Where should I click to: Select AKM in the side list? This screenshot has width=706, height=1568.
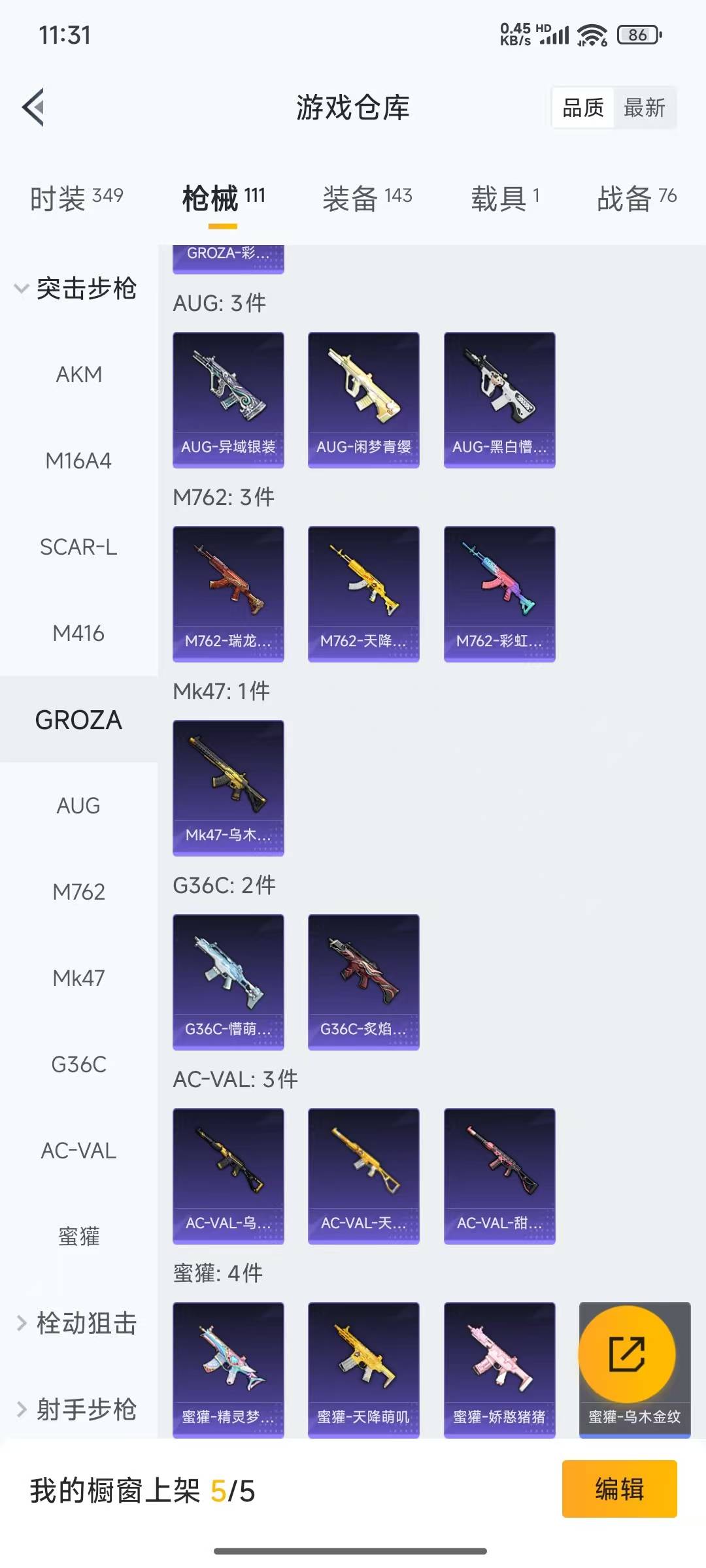[x=78, y=374]
